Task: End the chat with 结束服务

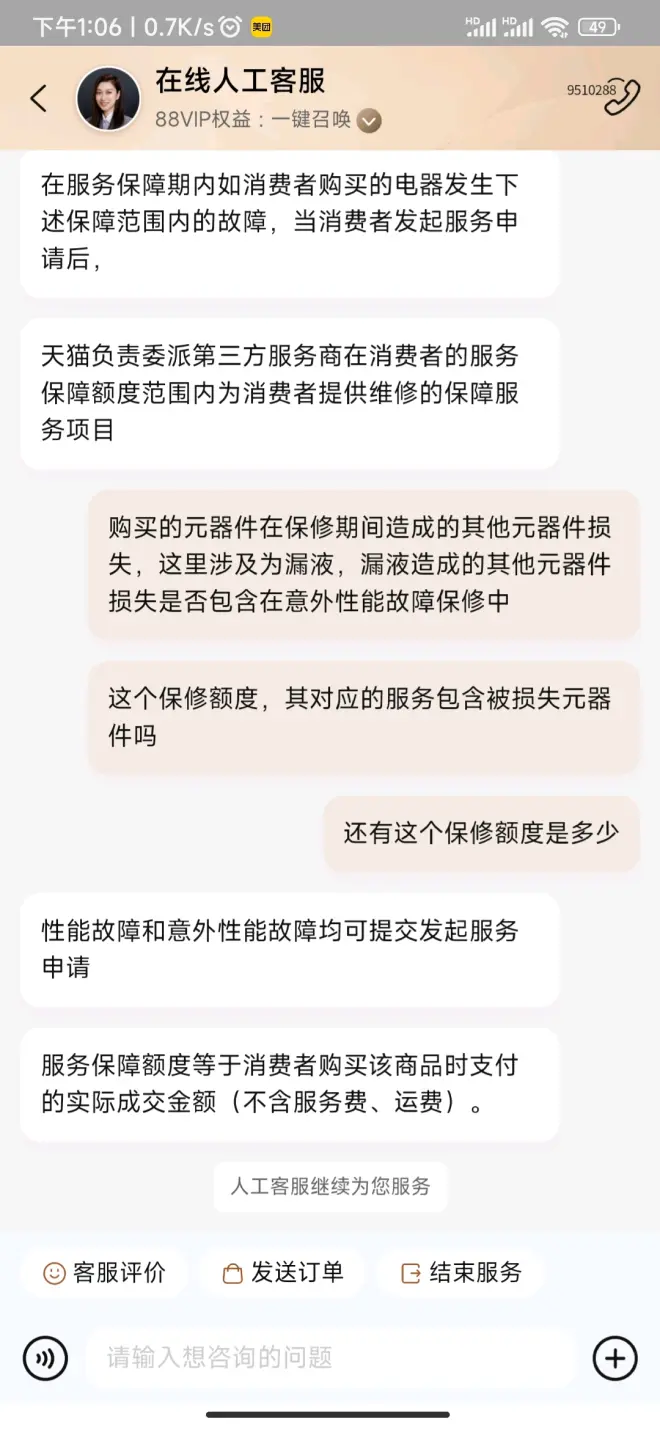Action: [x=461, y=1272]
